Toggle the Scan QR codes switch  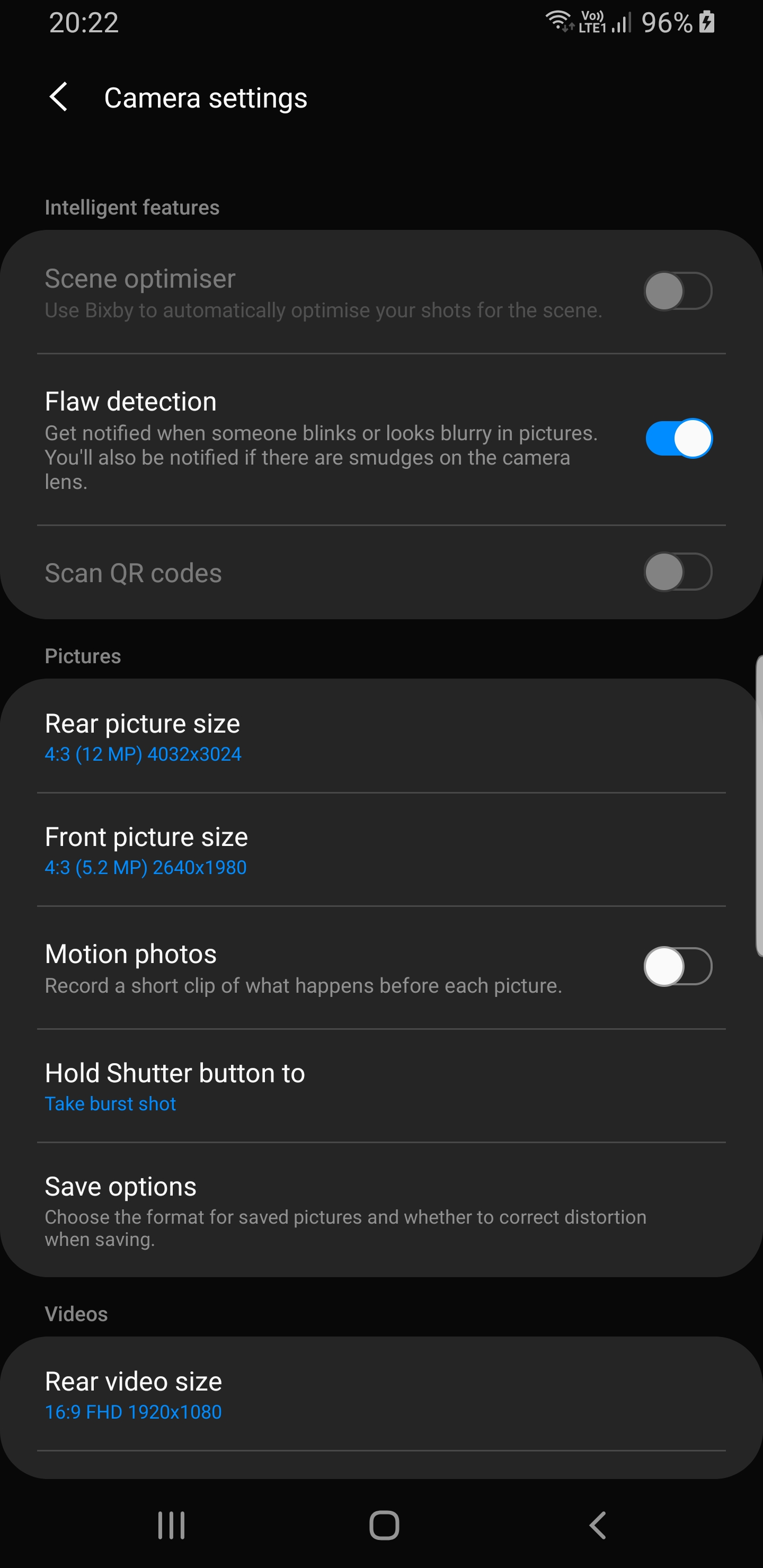tap(678, 572)
